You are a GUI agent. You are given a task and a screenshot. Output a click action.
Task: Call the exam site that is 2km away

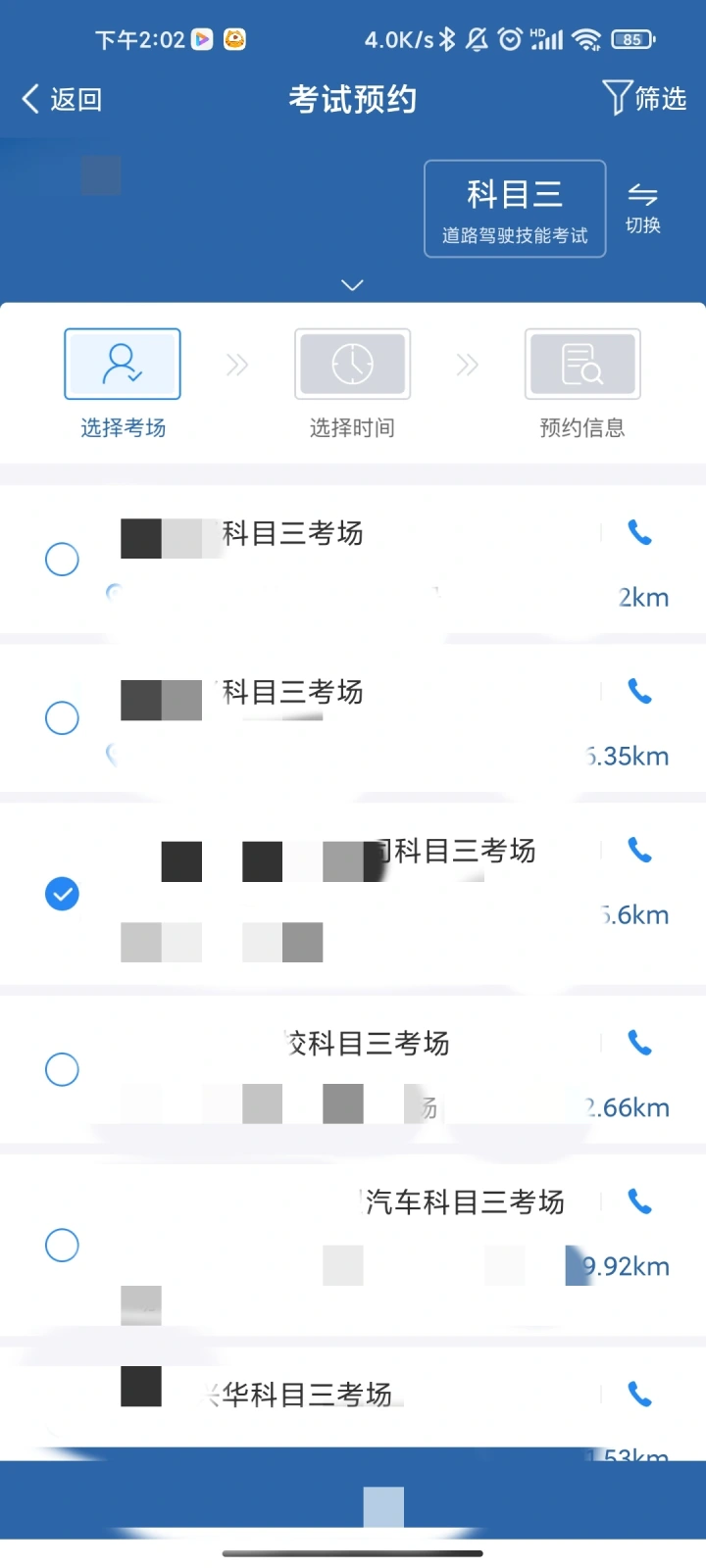(x=639, y=532)
